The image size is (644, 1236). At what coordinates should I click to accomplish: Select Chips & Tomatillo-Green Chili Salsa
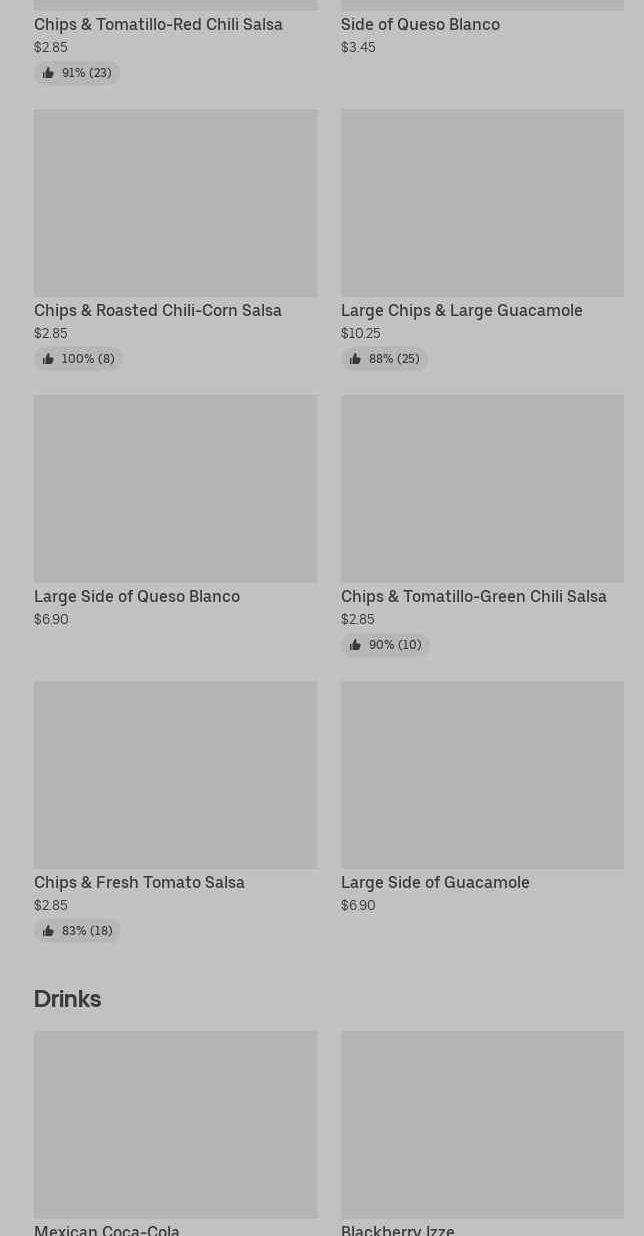point(482,489)
